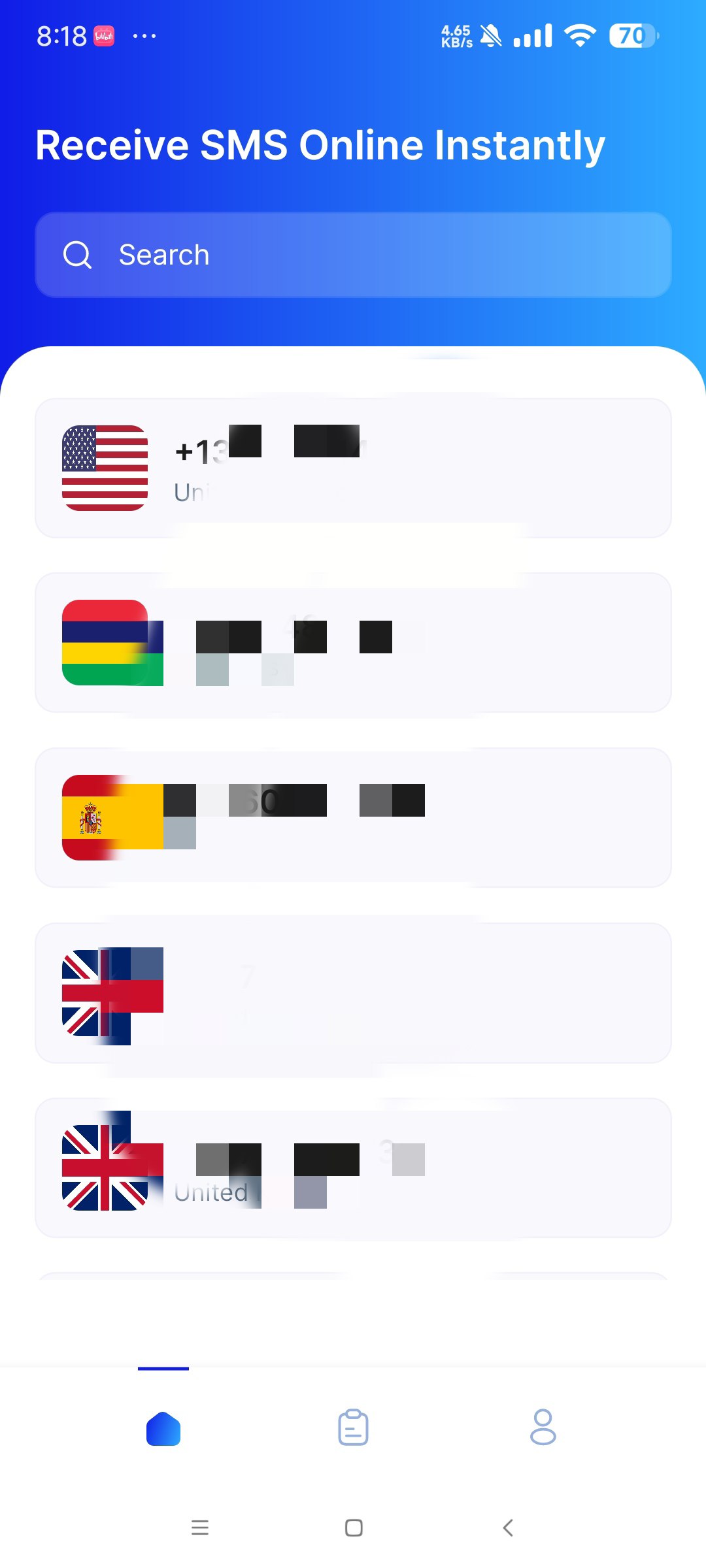Viewport: 706px width, 1568px height.
Task: Go back using system back button
Action: pos(508,1527)
